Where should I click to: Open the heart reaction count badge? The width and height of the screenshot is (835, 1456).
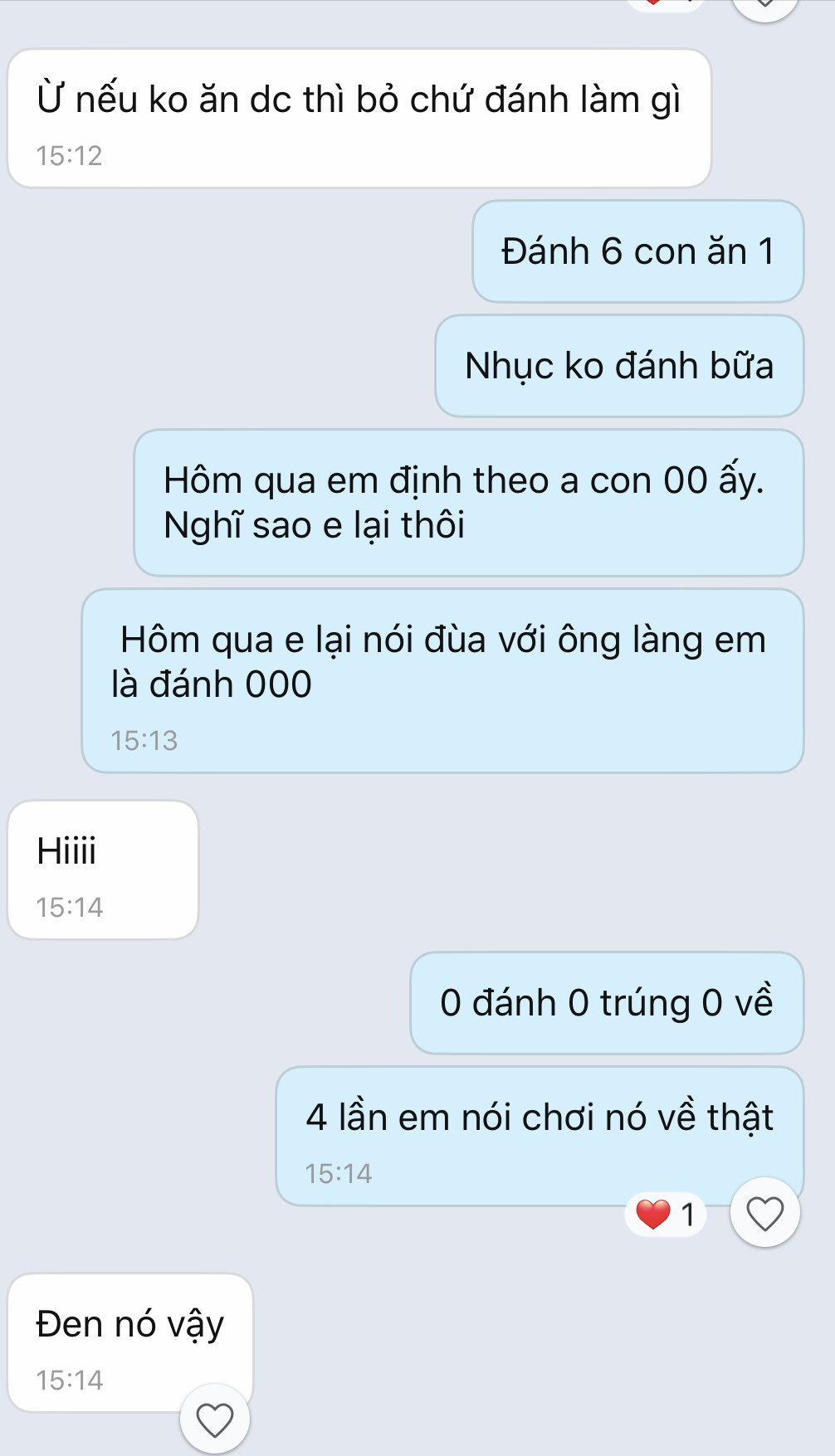[666, 1215]
